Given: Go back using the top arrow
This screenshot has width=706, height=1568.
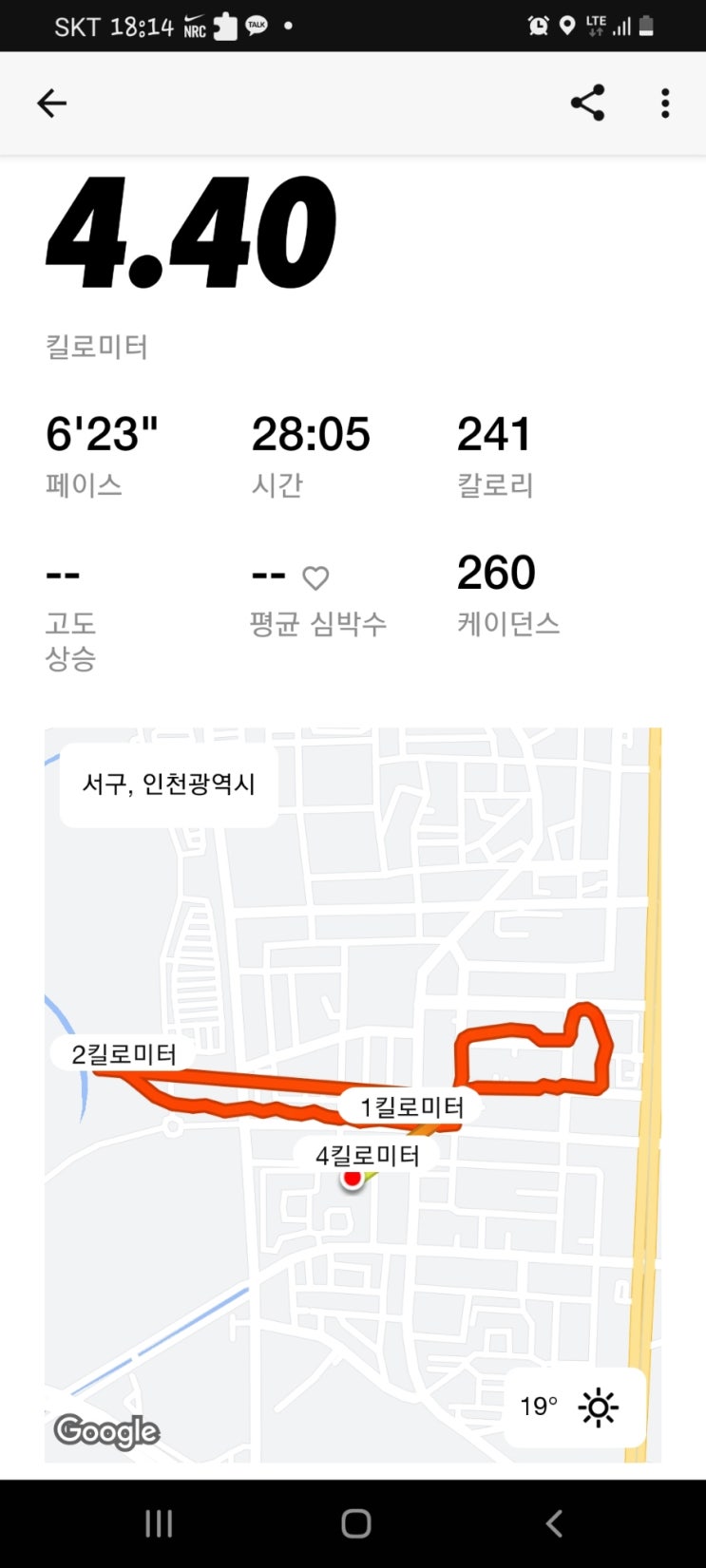Looking at the screenshot, I should click(x=51, y=103).
